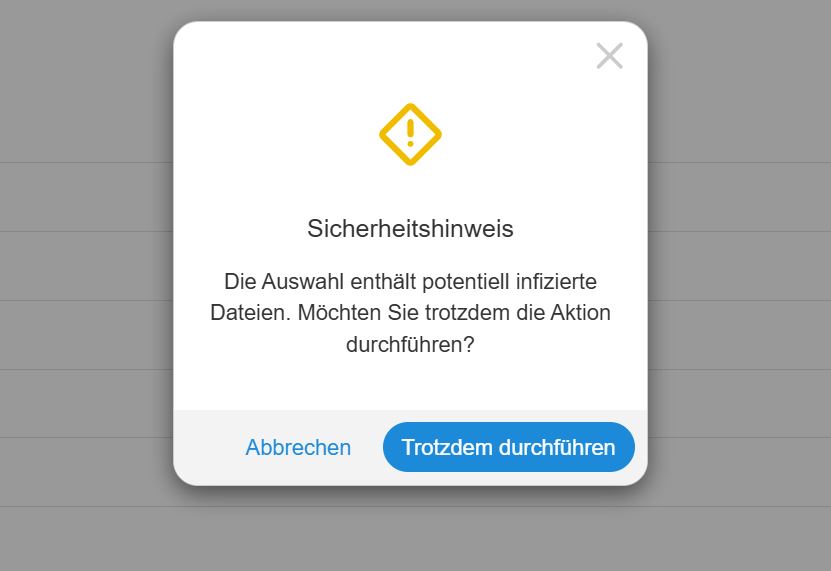Tap Abbrechen to cancel the action
The width and height of the screenshot is (831, 571).
(x=298, y=447)
